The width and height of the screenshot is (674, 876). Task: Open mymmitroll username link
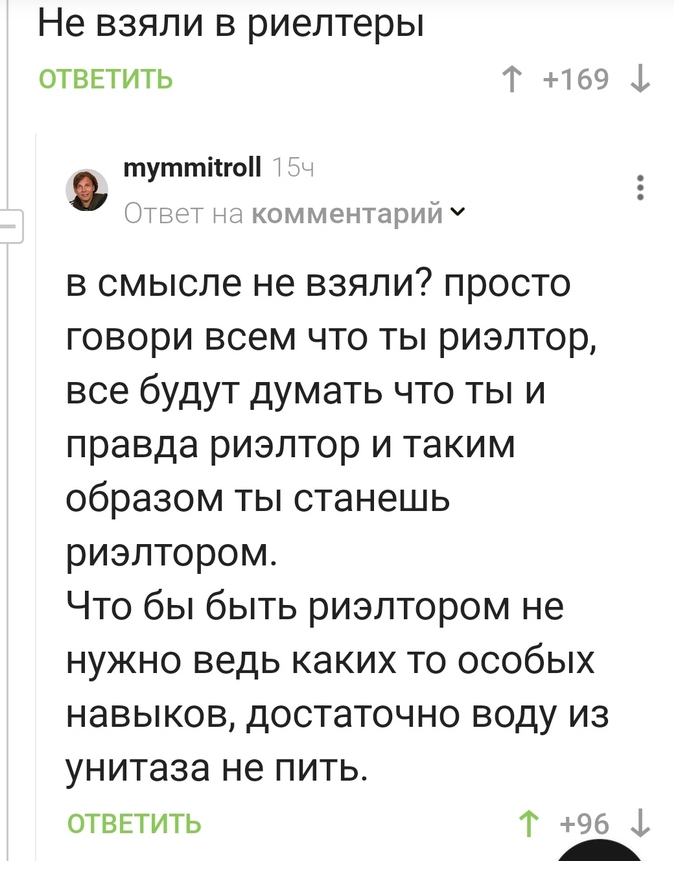coord(192,167)
